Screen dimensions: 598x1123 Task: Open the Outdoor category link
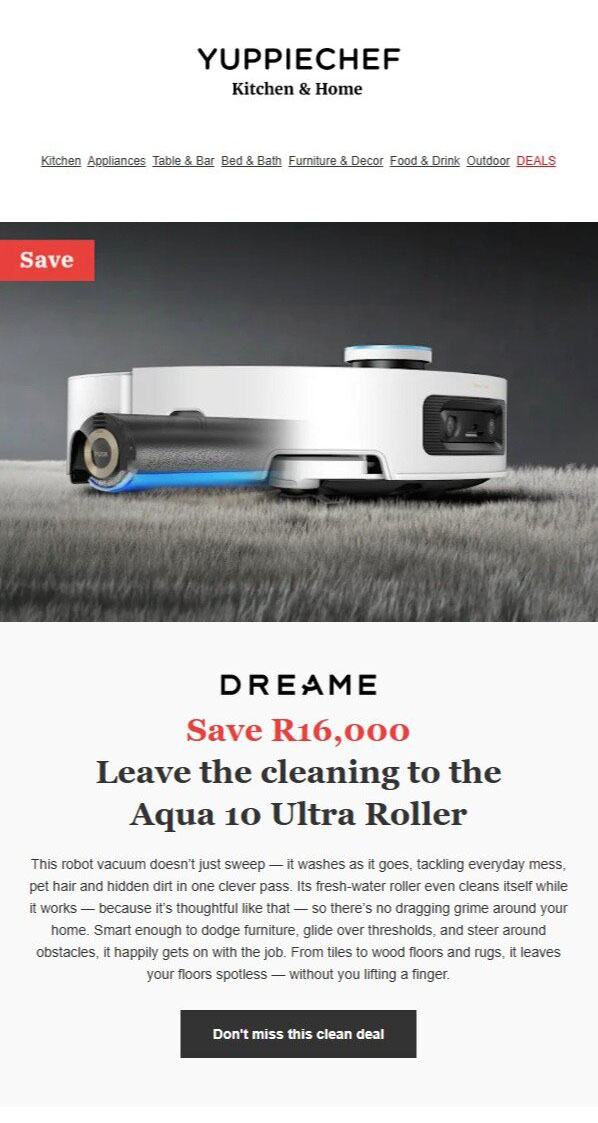(488, 161)
